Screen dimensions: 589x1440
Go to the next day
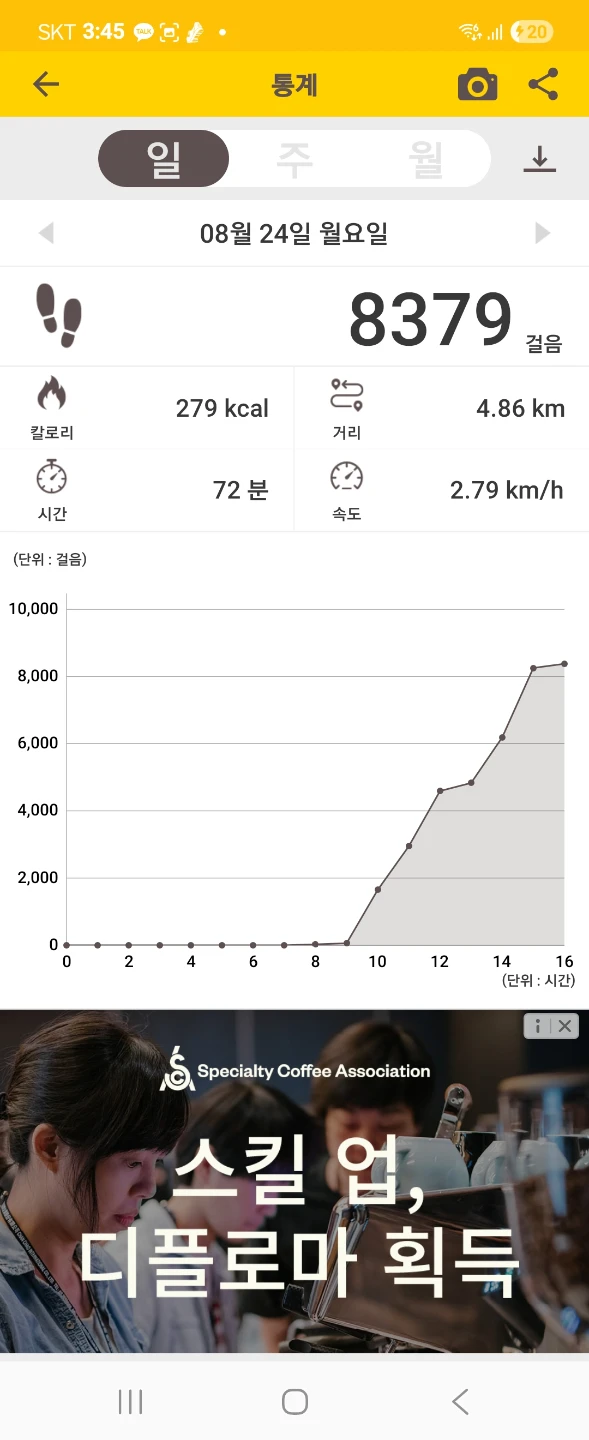[542, 233]
